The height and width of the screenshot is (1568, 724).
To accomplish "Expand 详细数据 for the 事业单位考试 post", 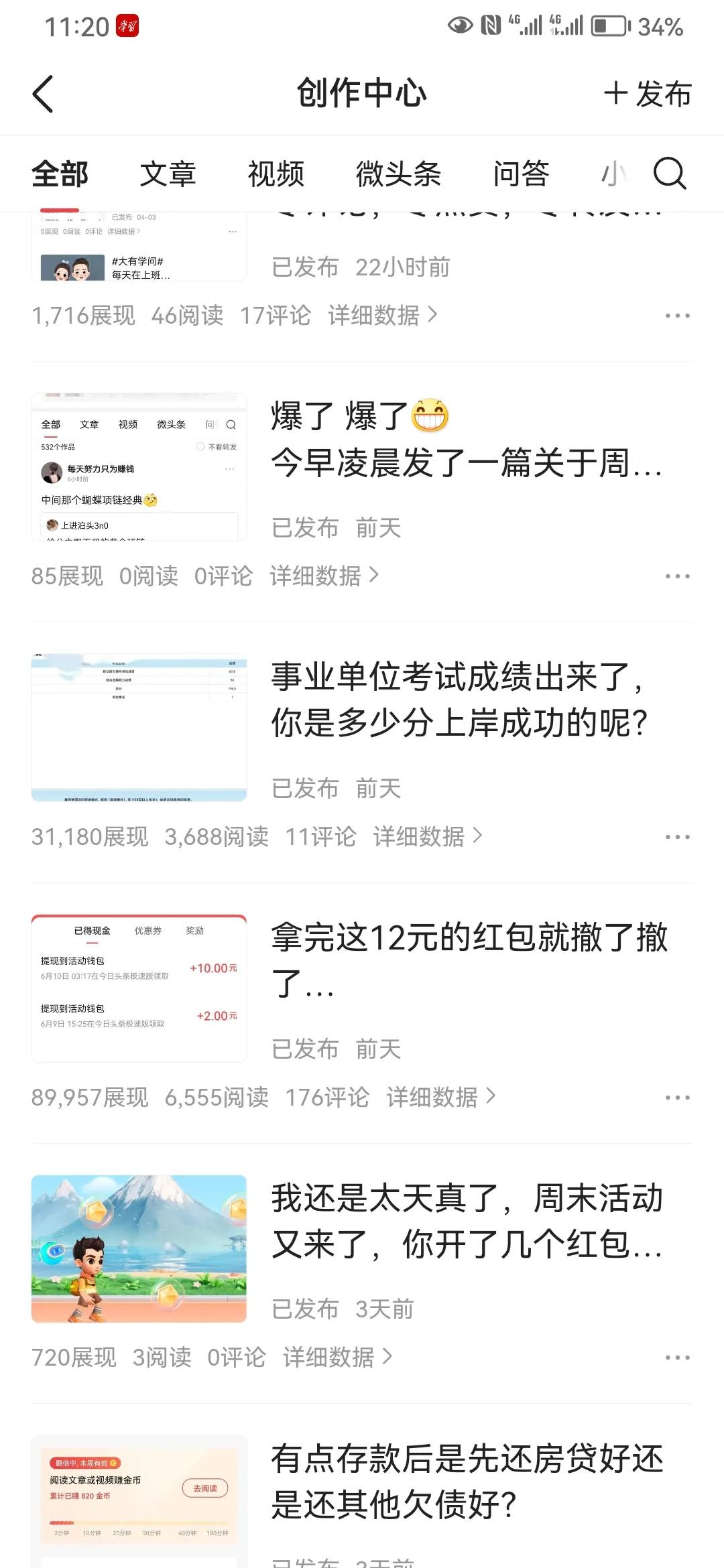I will click(424, 836).
